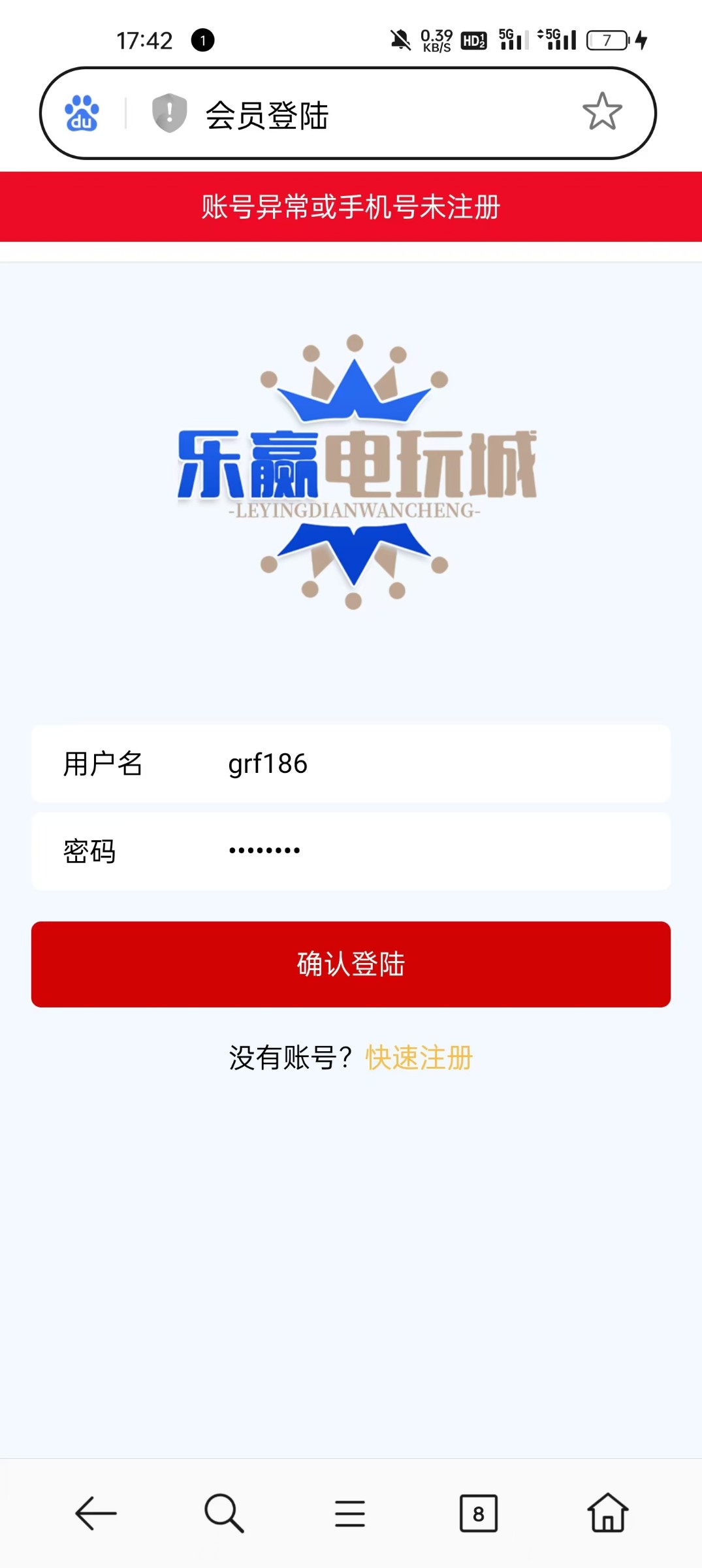Edit the 用户名 field

351,763
